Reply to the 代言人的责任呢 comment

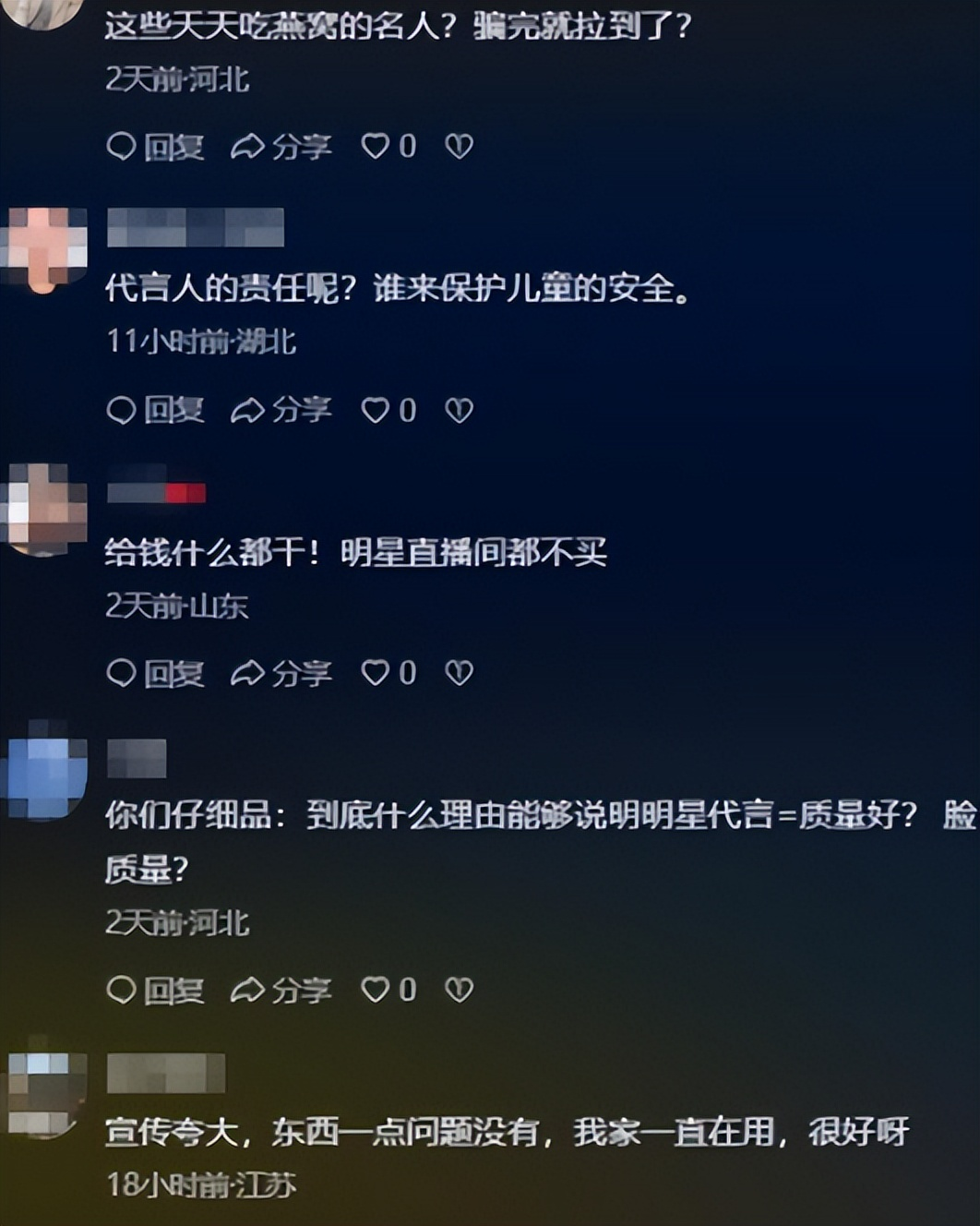pos(155,409)
